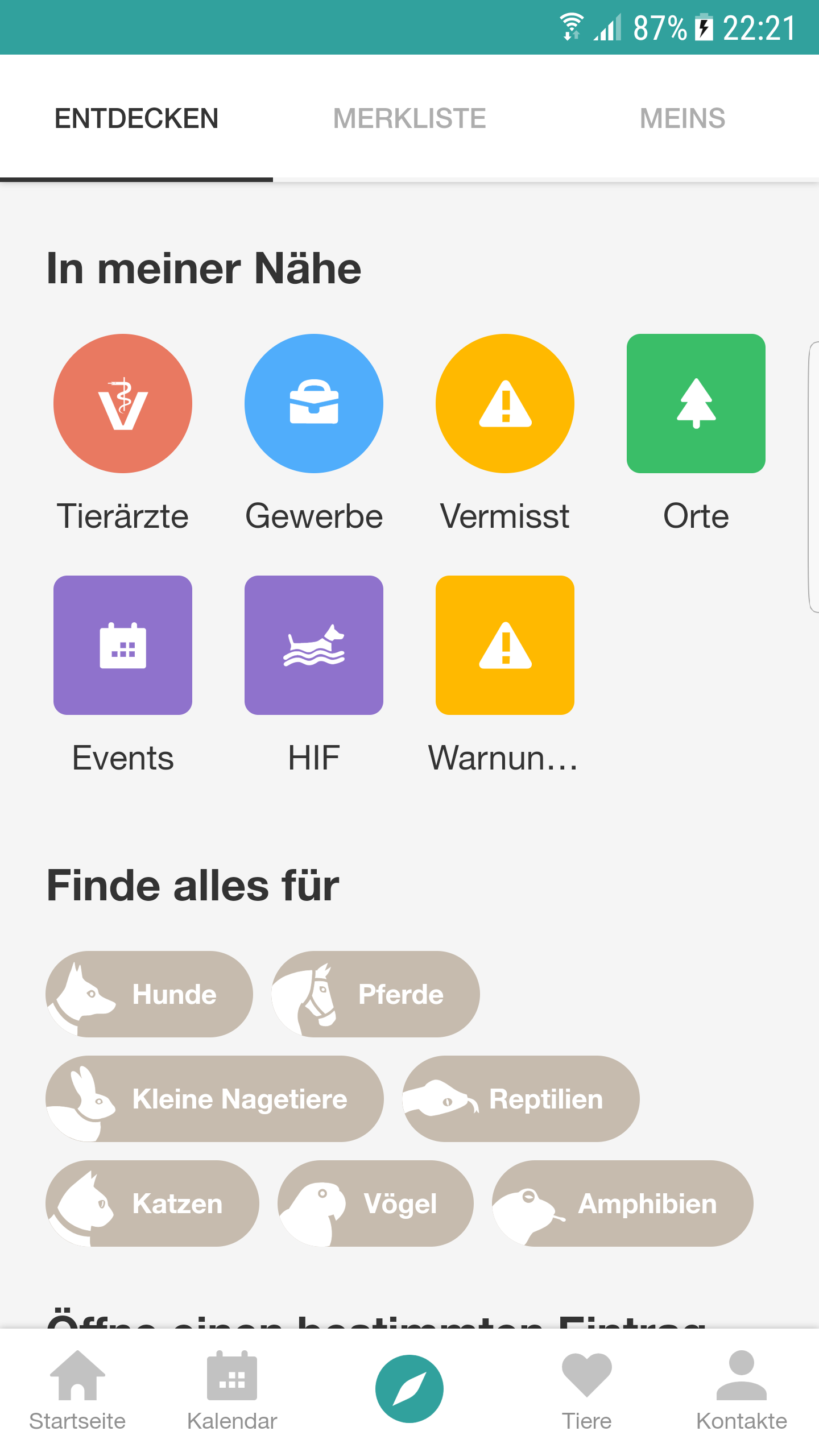
Task: Pick the Reptilien chip
Action: pos(521,1099)
